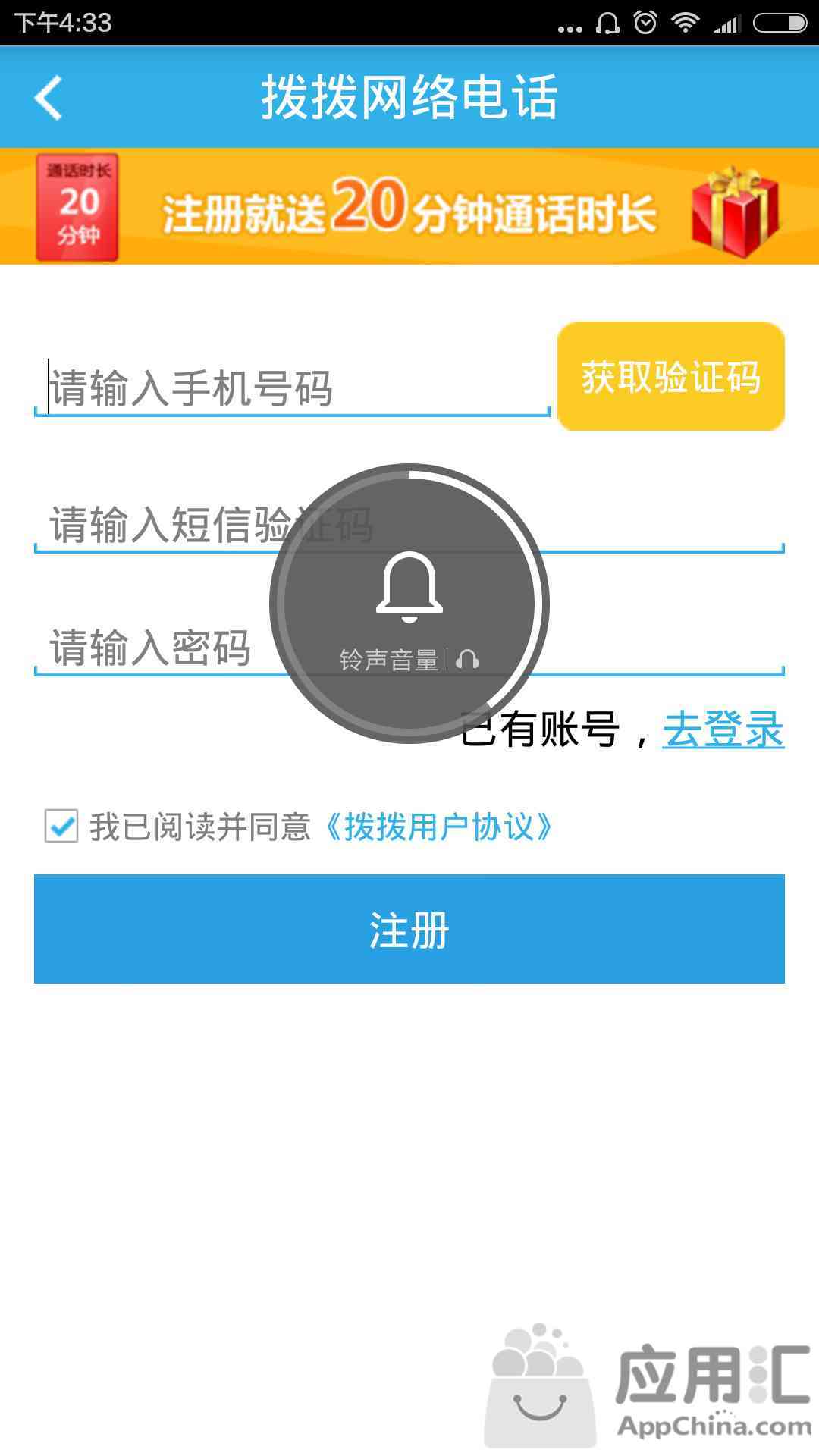Tap the 获取验证码 button
This screenshot has height=1456, width=819.
pos(671,376)
